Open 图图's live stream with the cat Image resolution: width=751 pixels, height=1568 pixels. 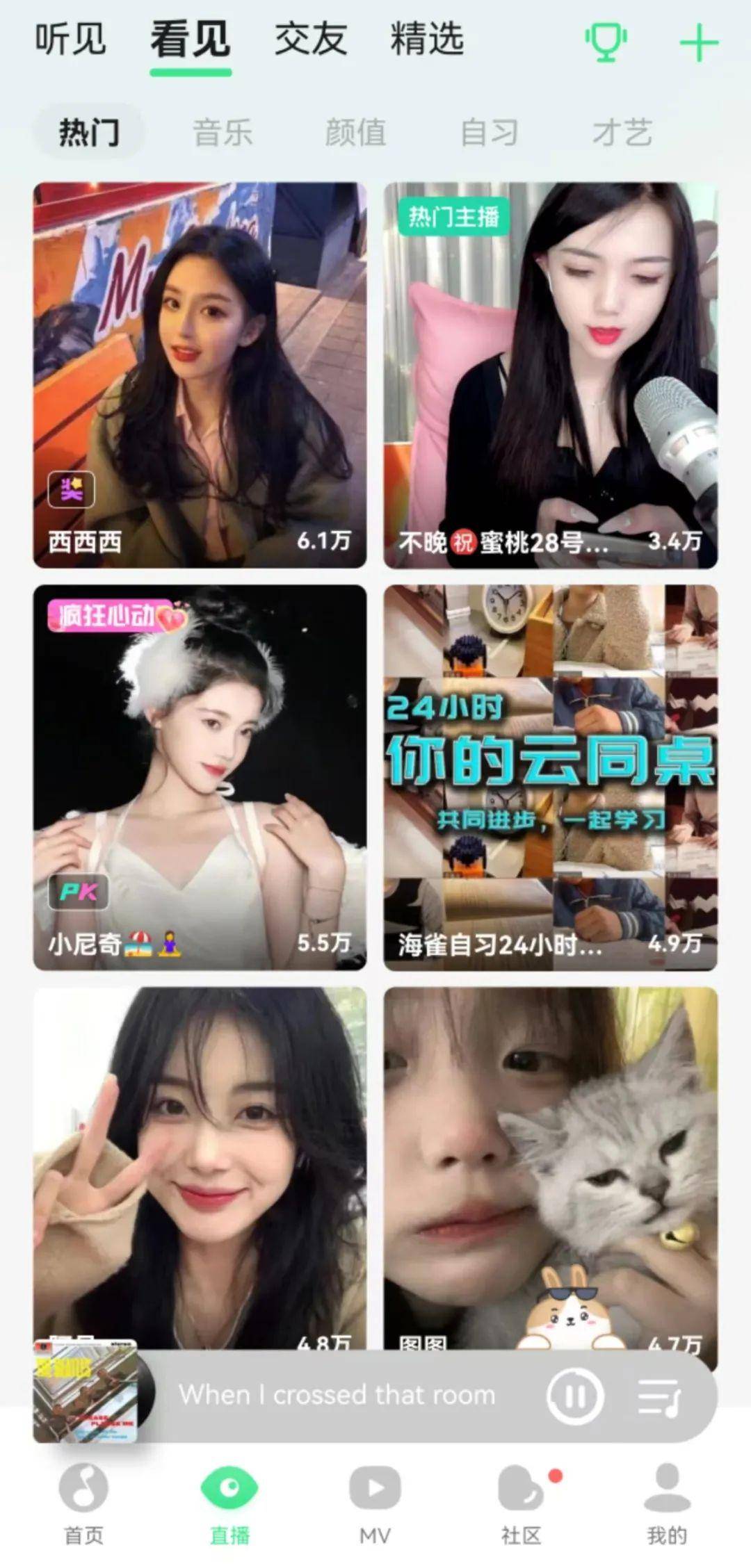(550, 1168)
